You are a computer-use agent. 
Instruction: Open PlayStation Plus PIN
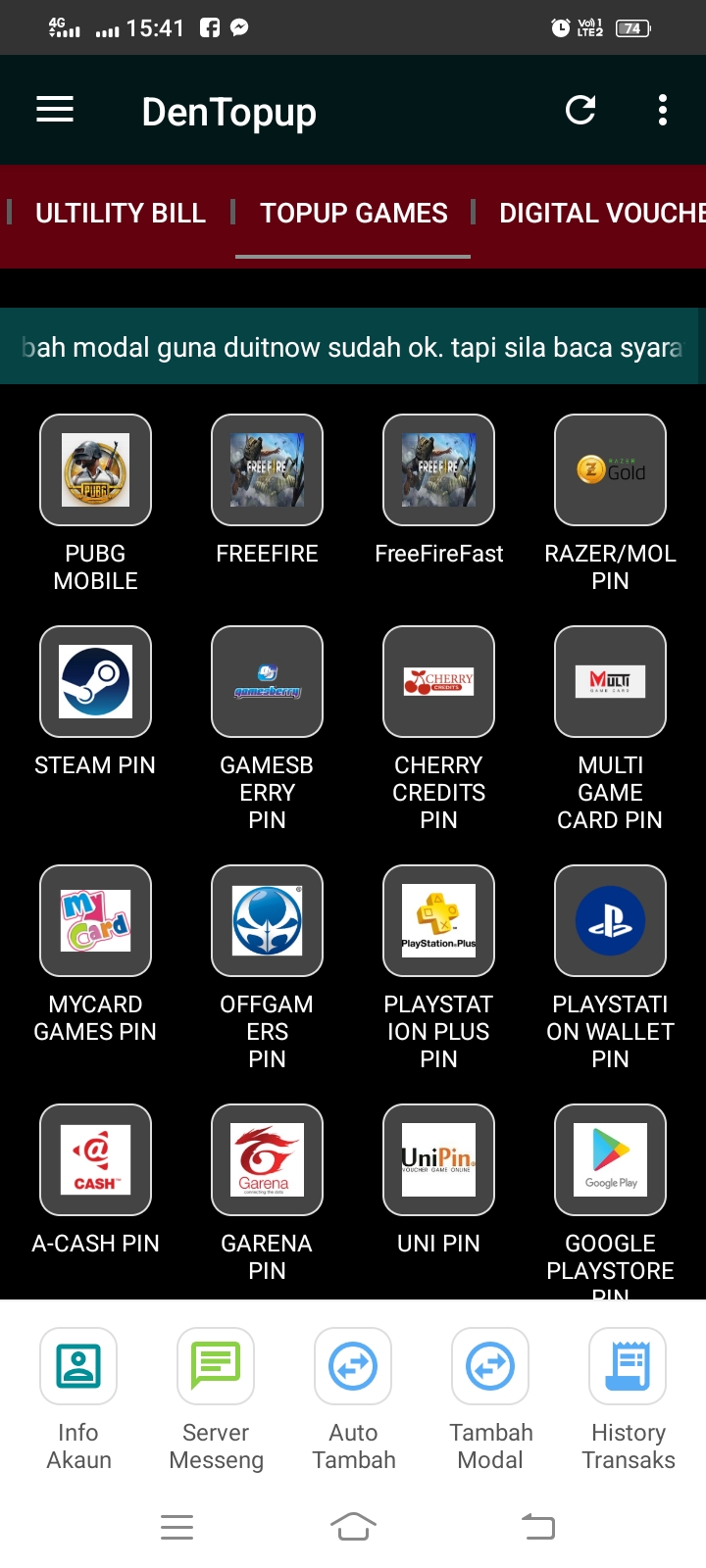(438, 921)
